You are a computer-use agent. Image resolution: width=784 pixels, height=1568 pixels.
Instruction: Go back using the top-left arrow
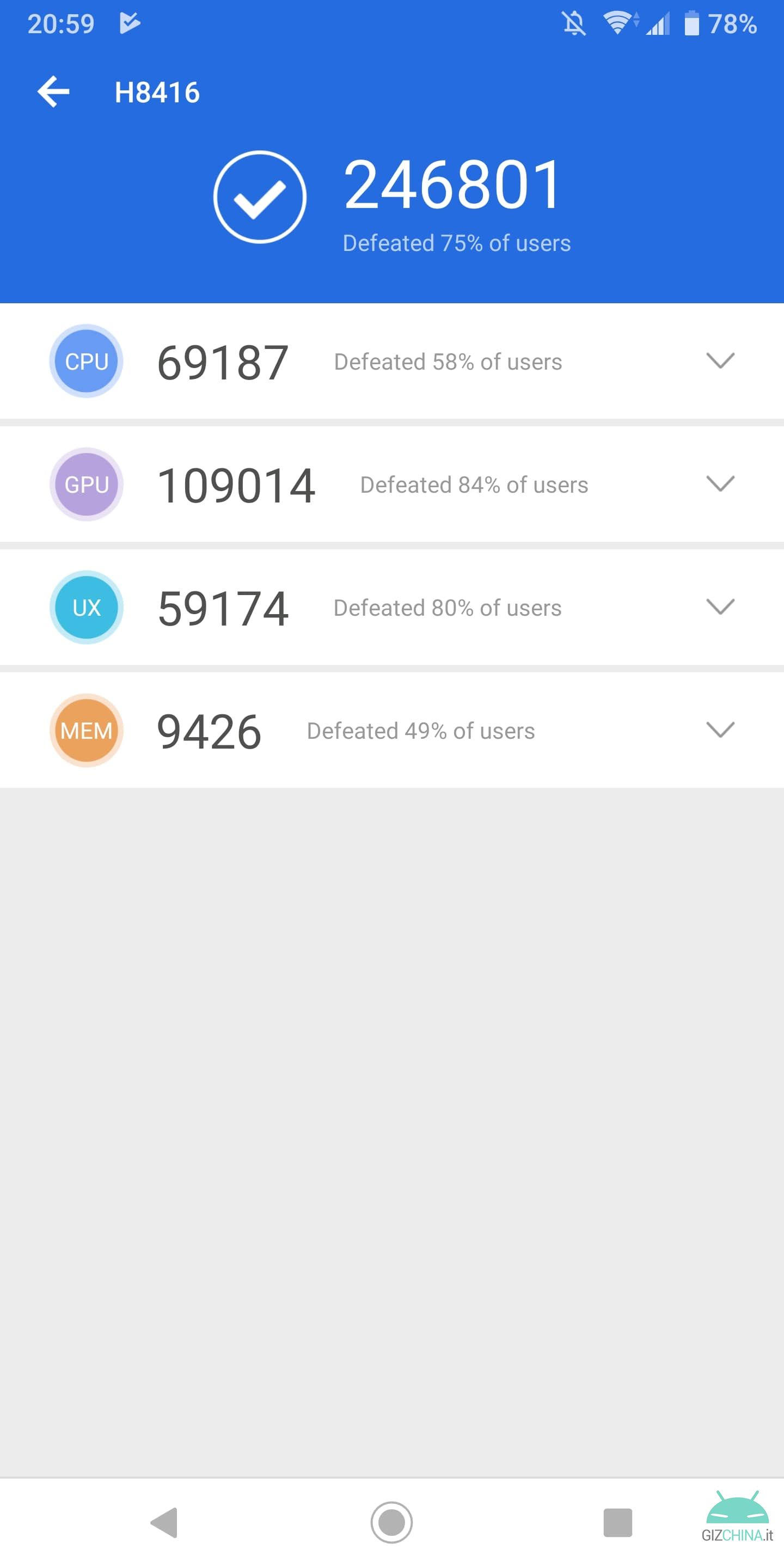[x=53, y=92]
